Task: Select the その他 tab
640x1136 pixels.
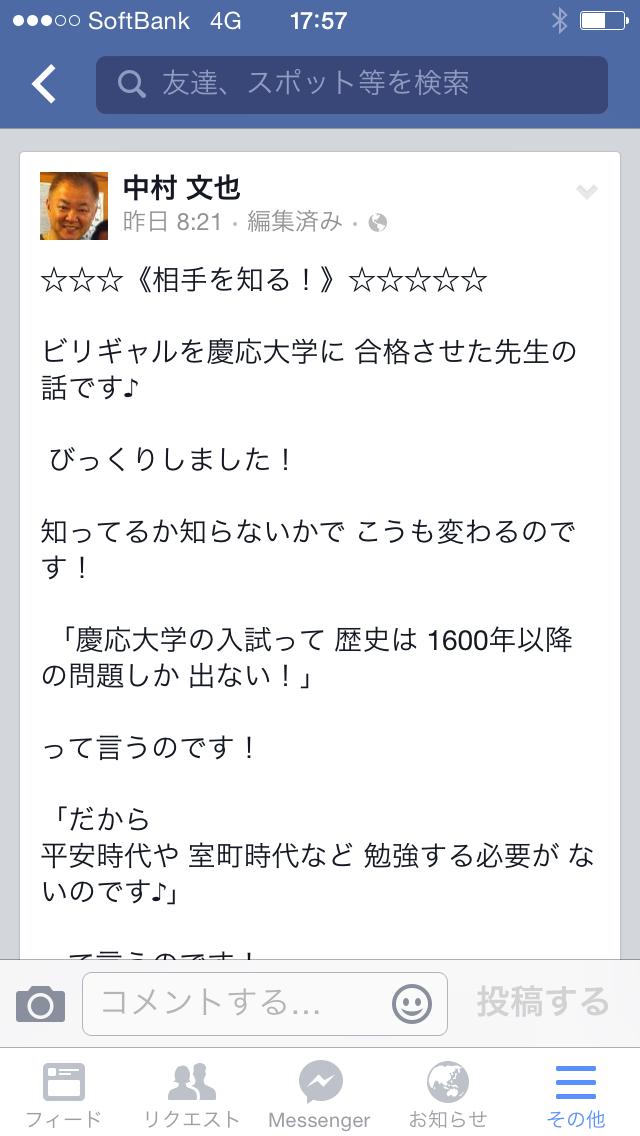Action: click(576, 1094)
